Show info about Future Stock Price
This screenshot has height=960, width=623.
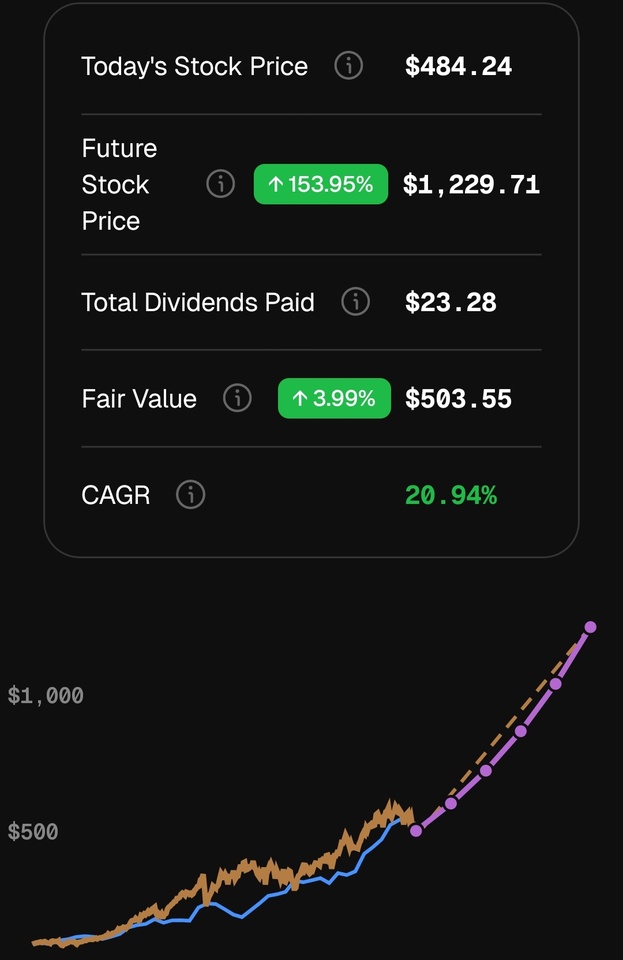click(220, 184)
